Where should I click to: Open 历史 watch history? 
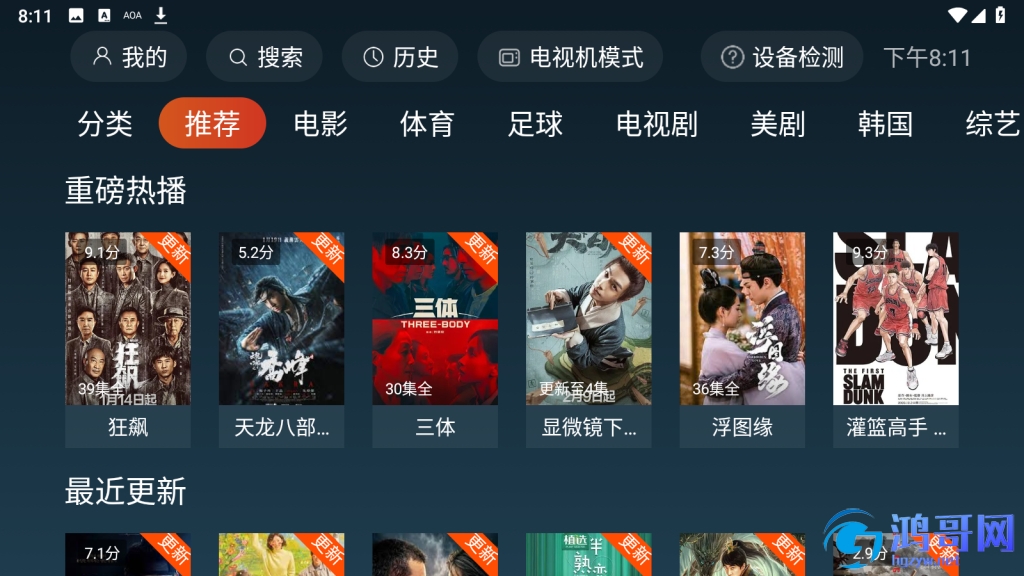pyautogui.click(x=400, y=57)
